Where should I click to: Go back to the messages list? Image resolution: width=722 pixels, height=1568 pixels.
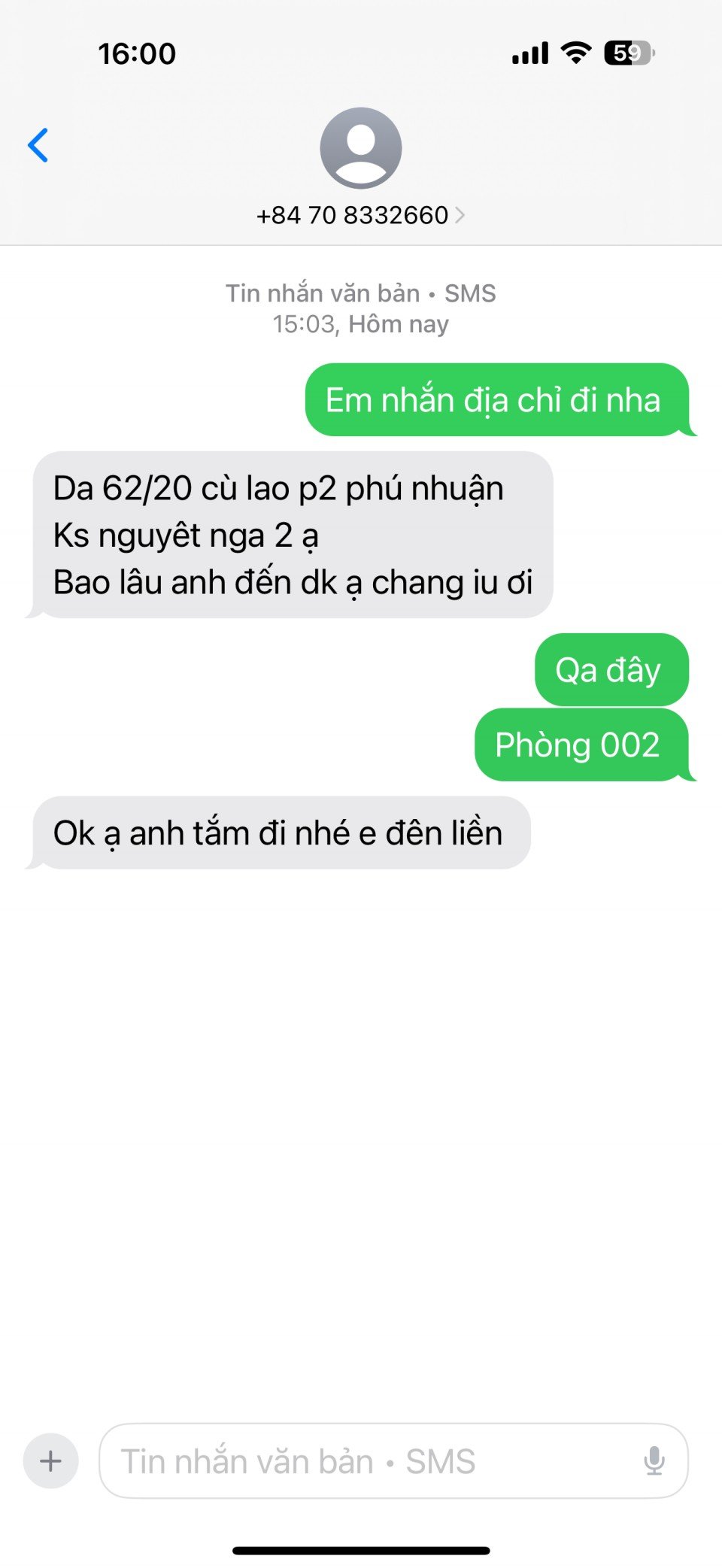coord(39,145)
